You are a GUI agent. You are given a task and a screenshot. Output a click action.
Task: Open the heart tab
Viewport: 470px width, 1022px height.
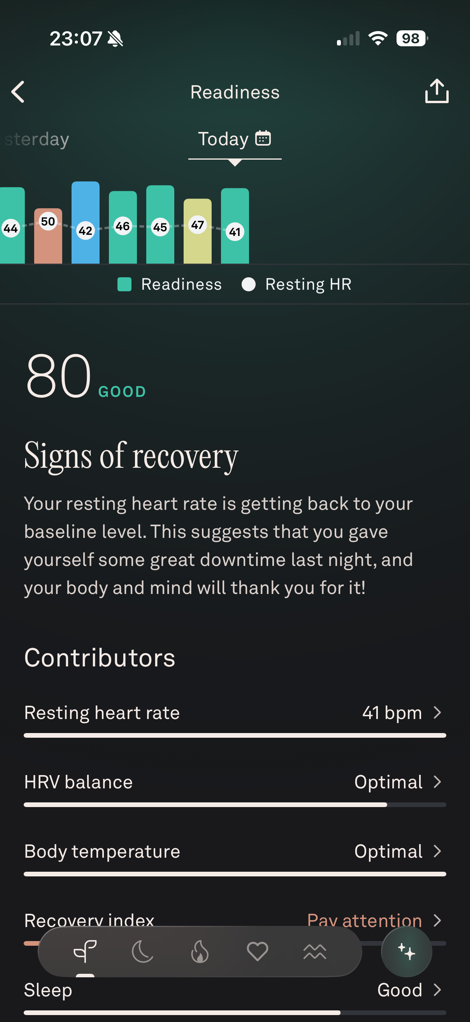coord(257,952)
